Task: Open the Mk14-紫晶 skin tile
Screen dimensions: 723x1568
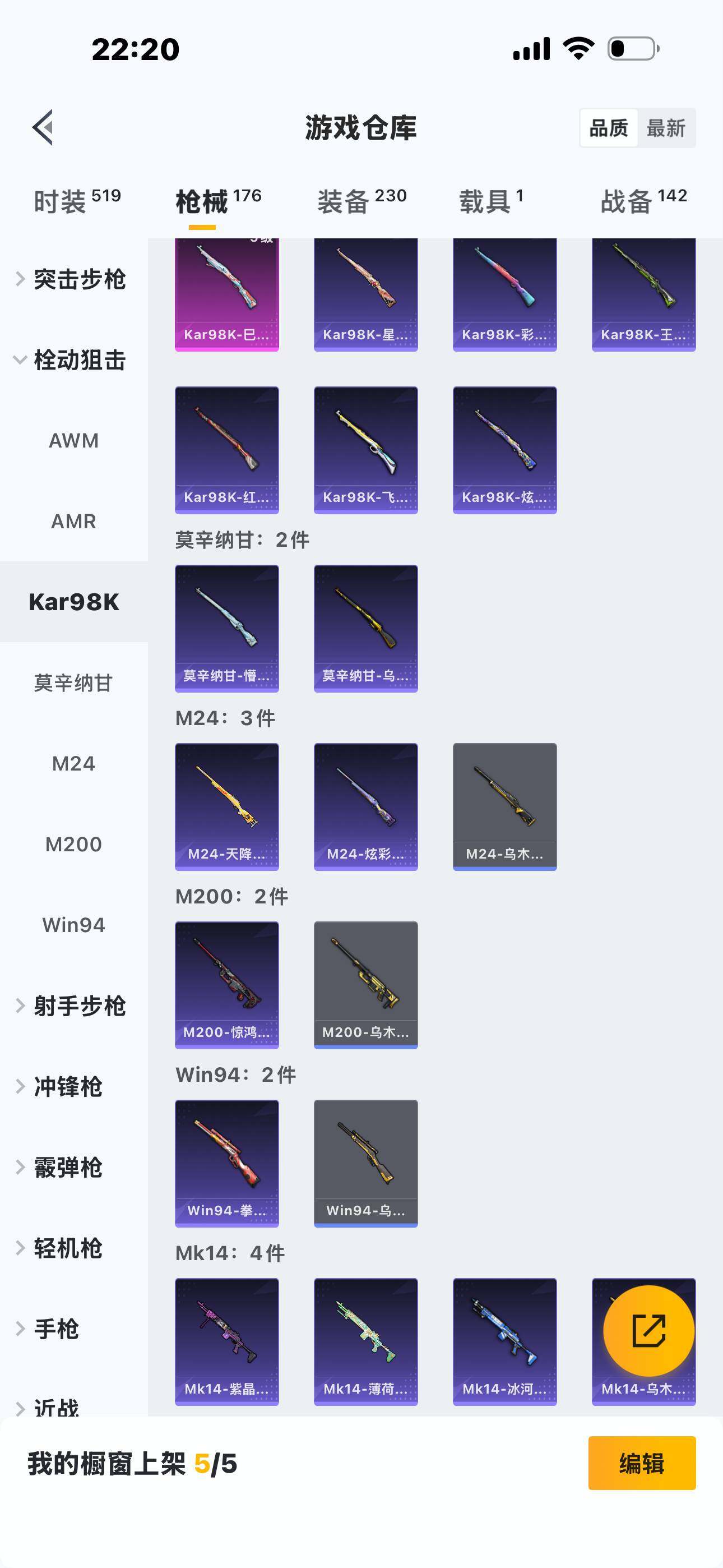Action: click(227, 1341)
